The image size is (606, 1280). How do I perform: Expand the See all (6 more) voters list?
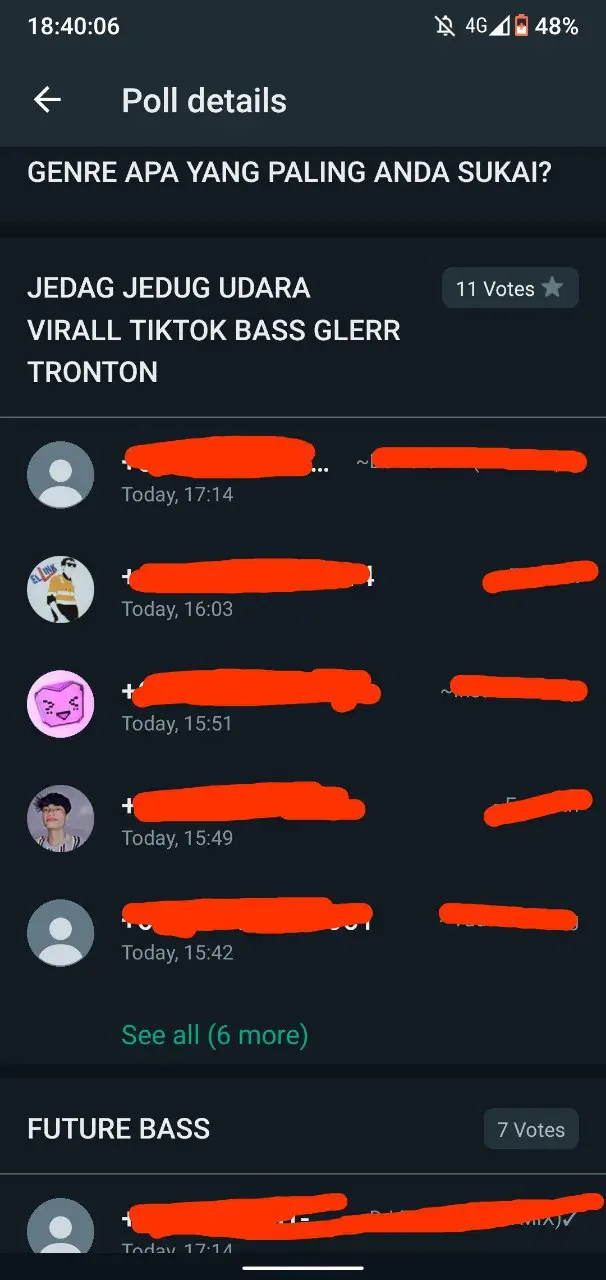(214, 1034)
